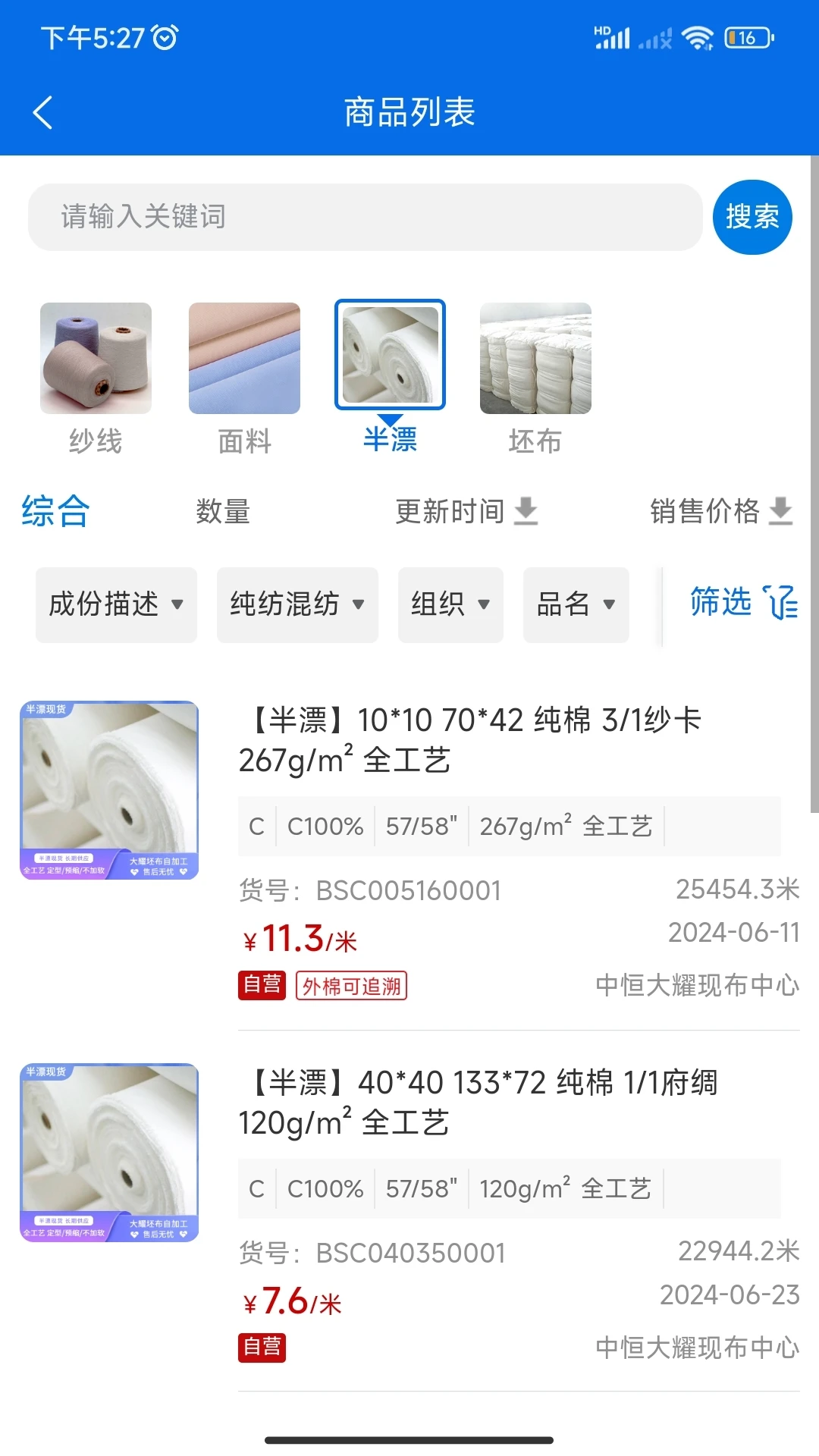Open the 组织 dropdown filter
819x1456 pixels.
[449, 604]
